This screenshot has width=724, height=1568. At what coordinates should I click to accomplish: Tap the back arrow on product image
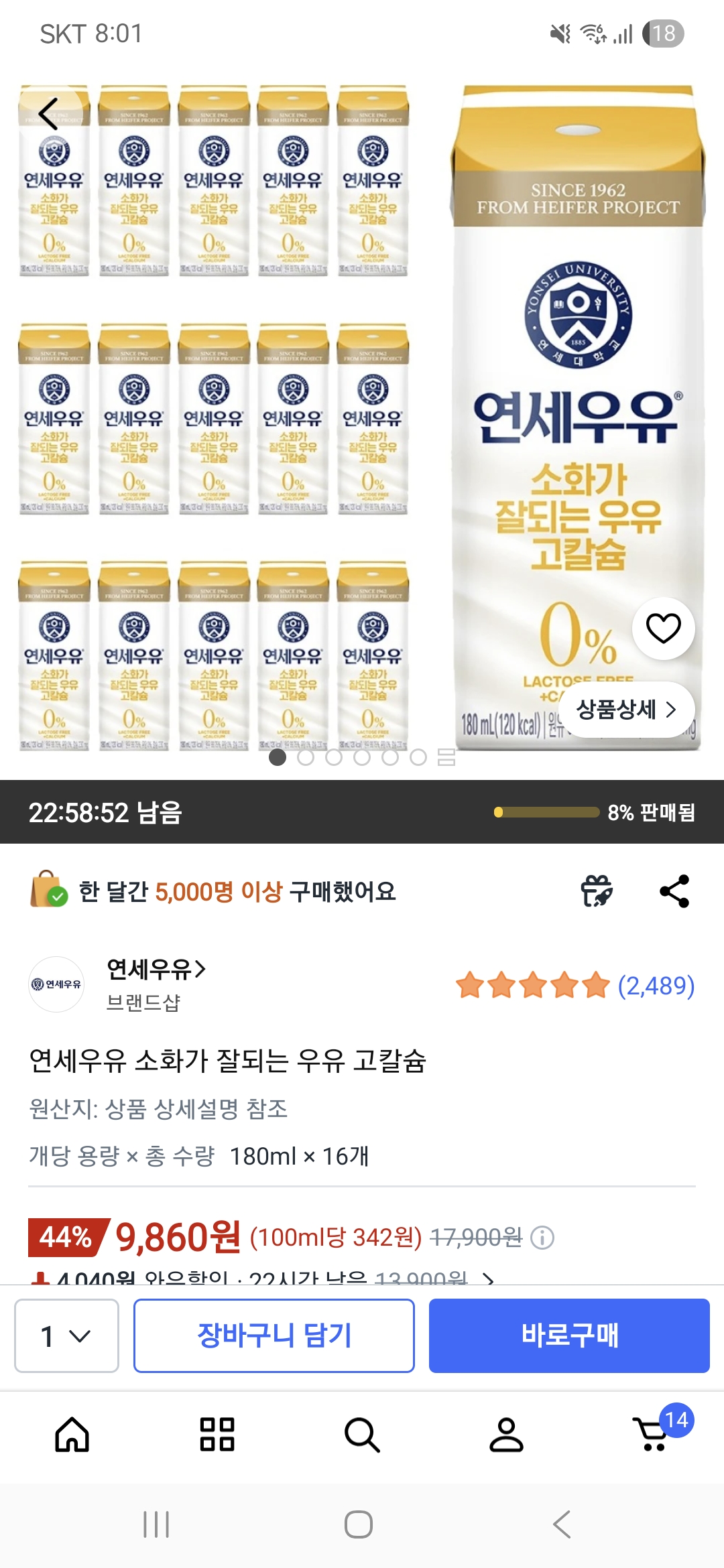coord(47,114)
